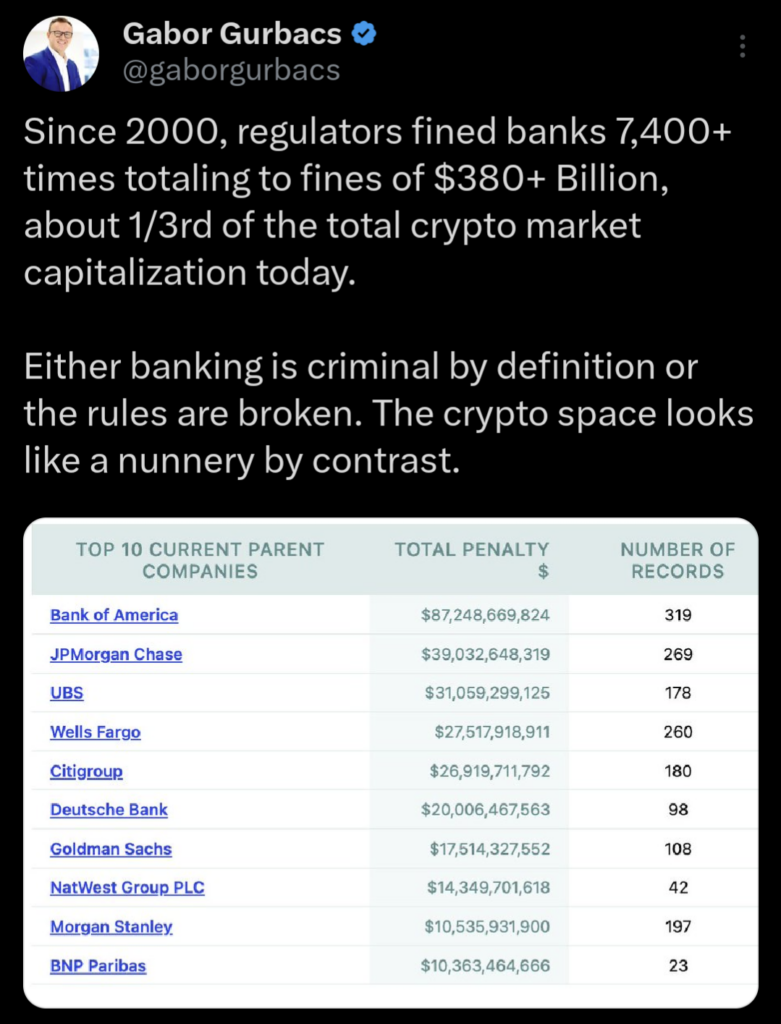This screenshot has height=1024, width=781.
Task: Open the @gaborgurbacs profile handle
Action: (x=230, y=71)
